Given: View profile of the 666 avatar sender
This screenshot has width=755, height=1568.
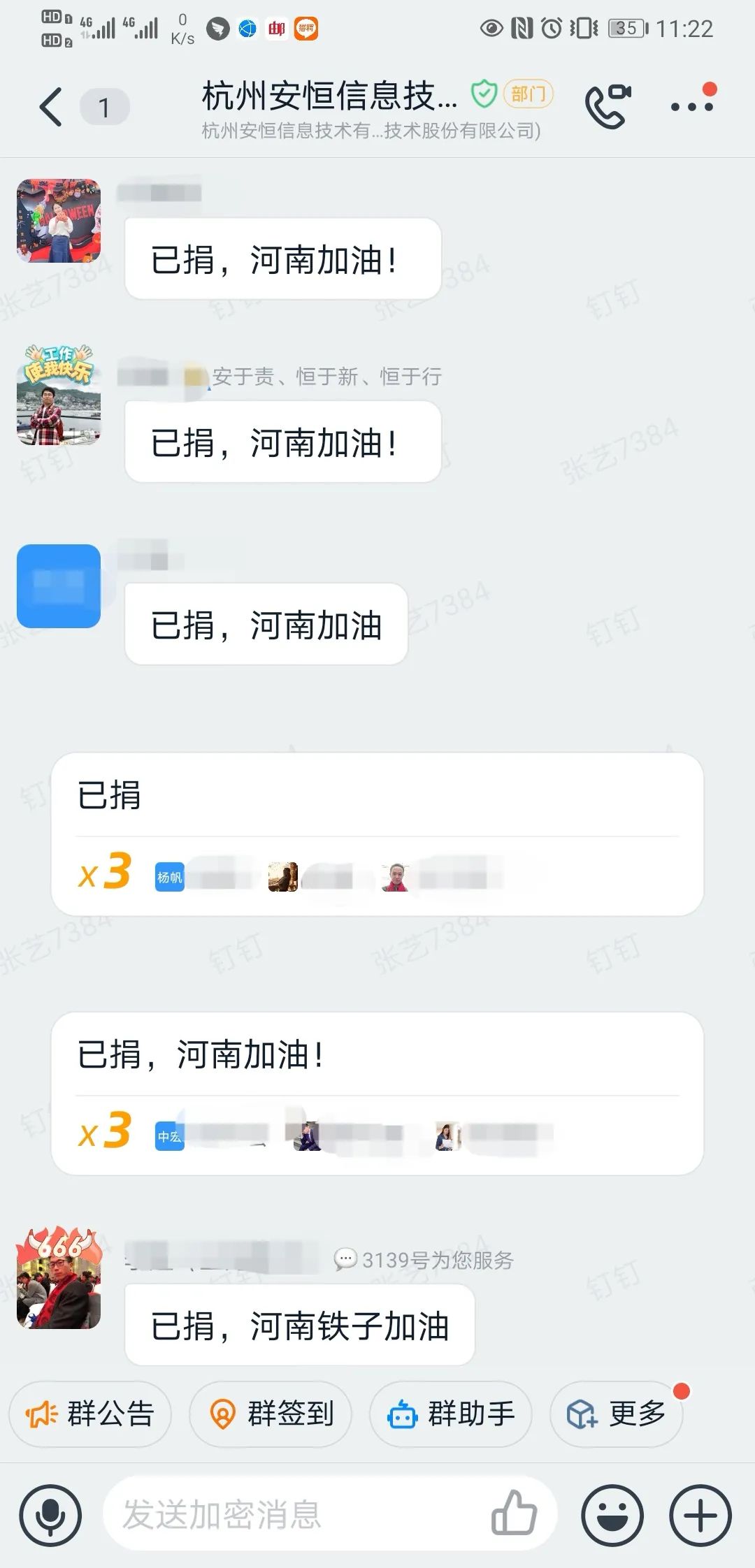Looking at the screenshot, I should (59, 1280).
